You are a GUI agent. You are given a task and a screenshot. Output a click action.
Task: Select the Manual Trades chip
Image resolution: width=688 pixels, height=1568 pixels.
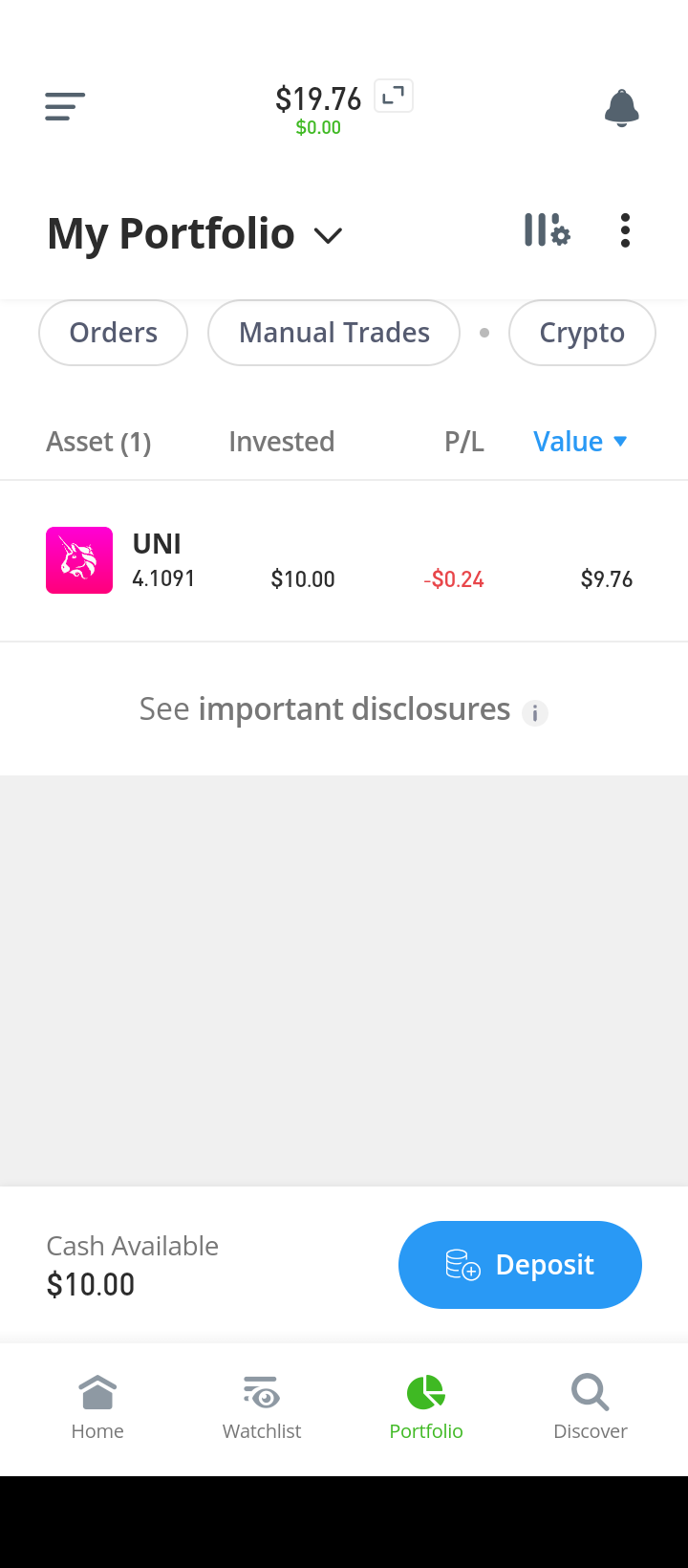[333, 333]
